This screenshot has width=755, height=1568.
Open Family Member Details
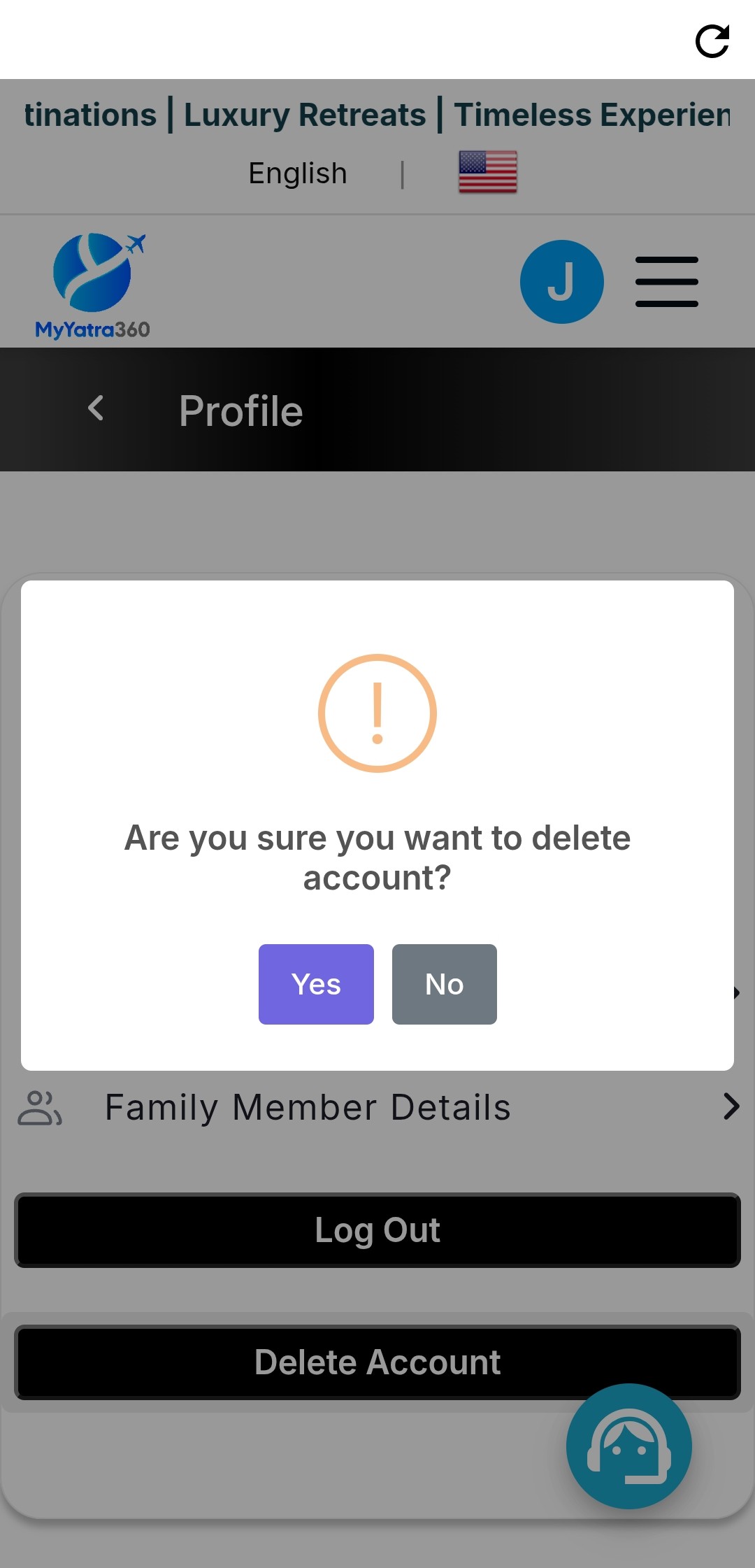click(377, 1108)
